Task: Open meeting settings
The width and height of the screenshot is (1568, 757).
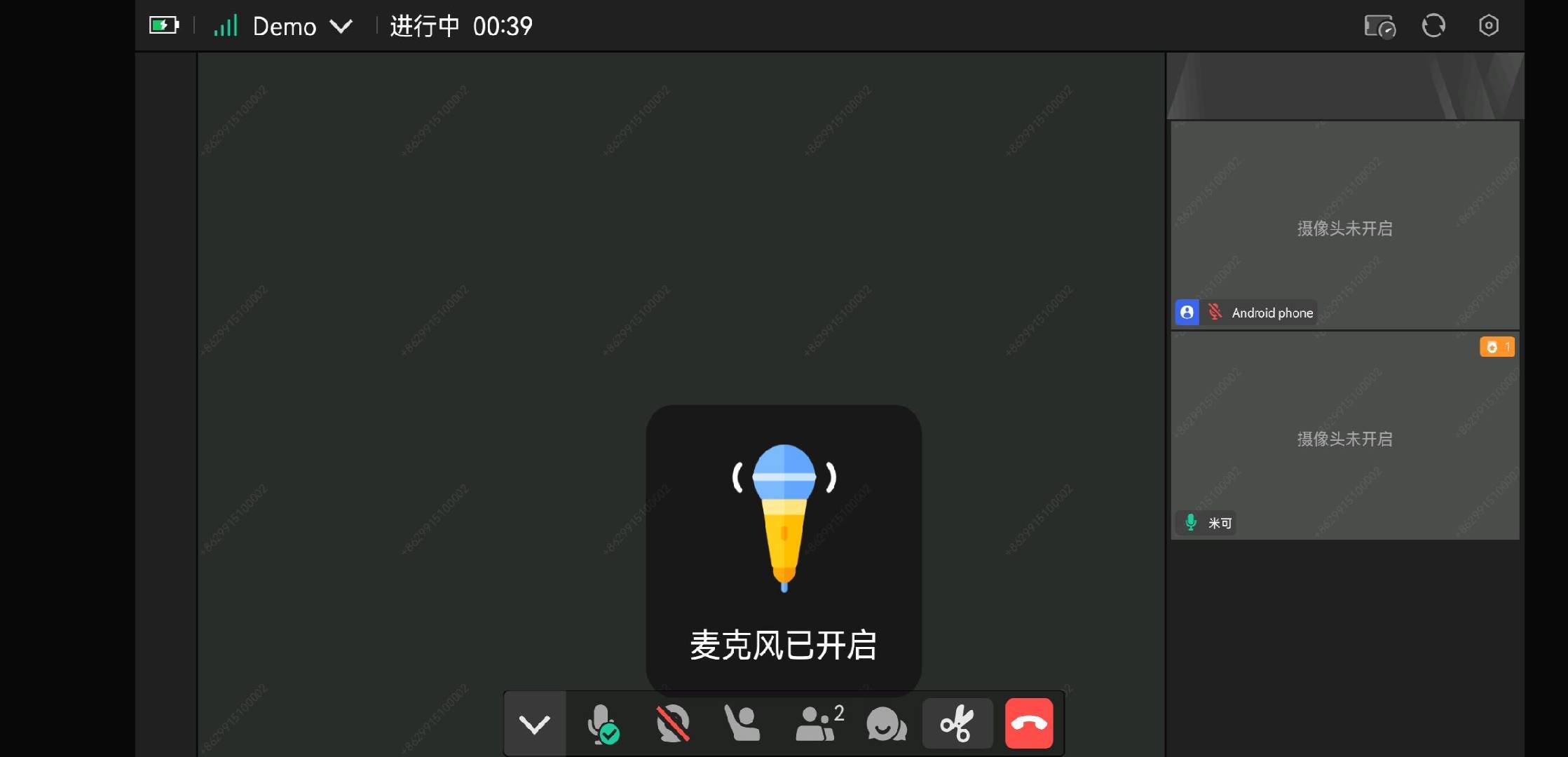Action: point(1488,27)
